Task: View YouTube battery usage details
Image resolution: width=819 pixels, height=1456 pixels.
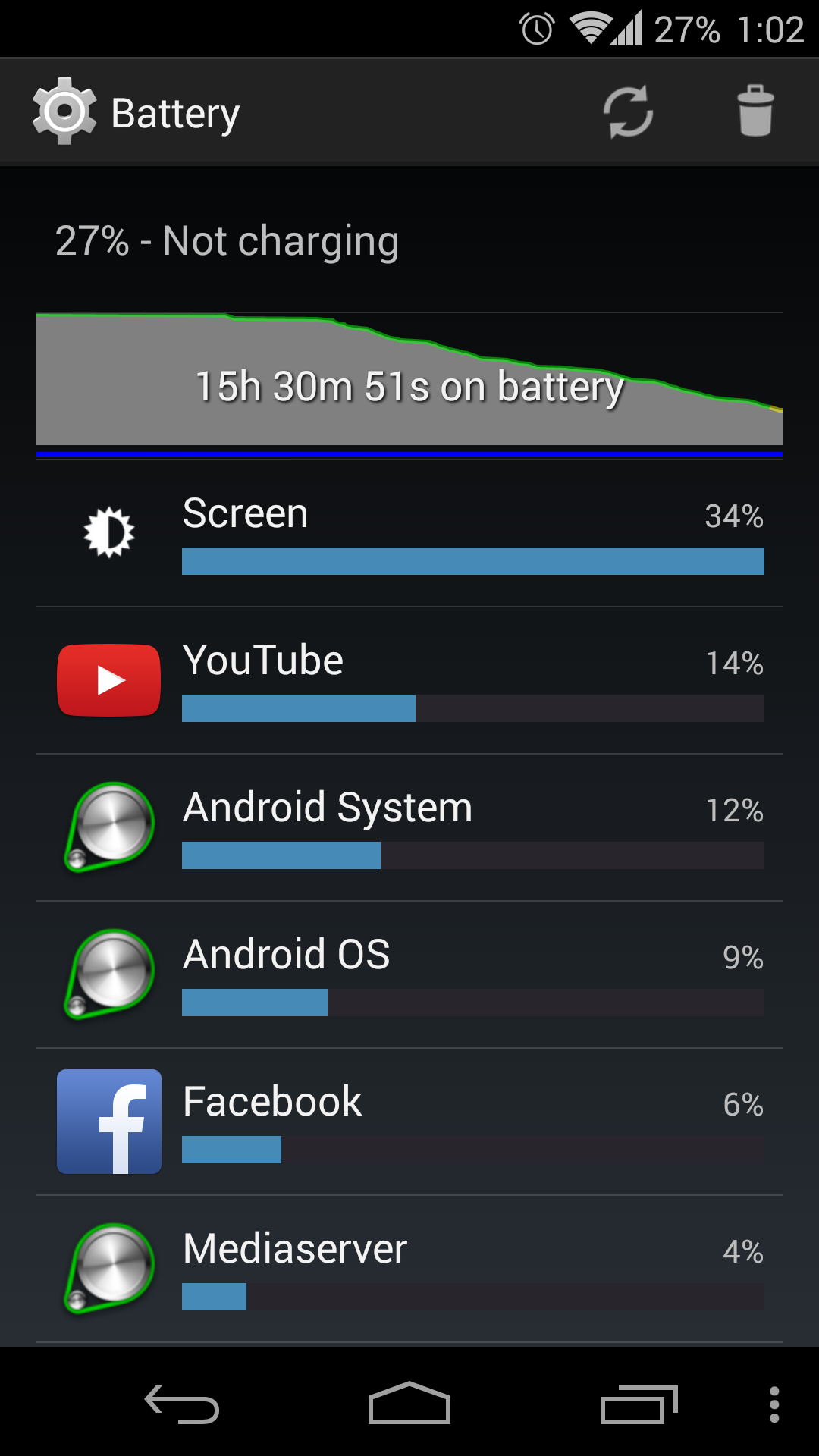Action: click(x=409, y=680)
